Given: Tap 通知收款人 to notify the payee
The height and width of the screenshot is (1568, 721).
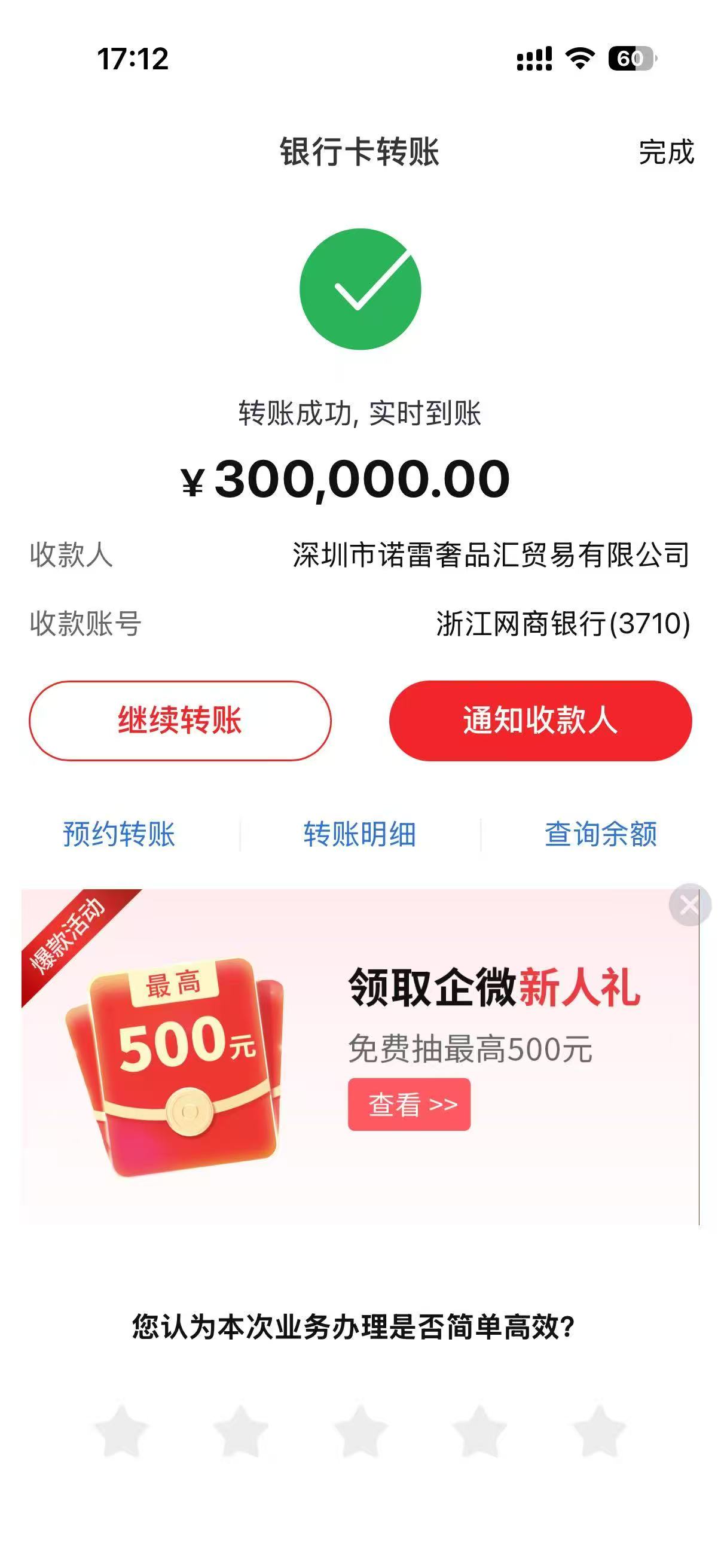Looking at the screenshot, I should 540,721.
